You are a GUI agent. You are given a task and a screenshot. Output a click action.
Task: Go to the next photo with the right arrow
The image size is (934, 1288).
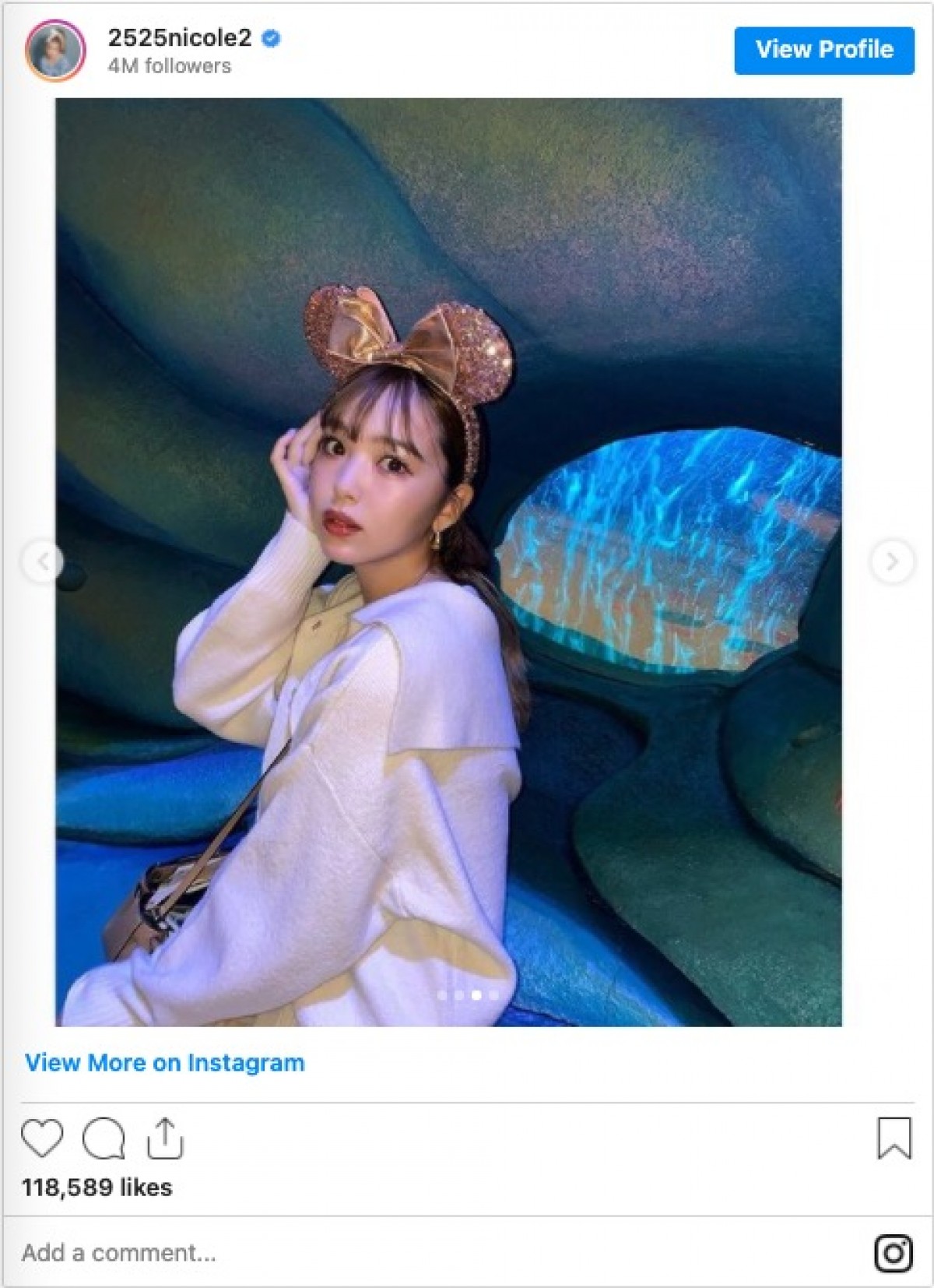(892, 561)
